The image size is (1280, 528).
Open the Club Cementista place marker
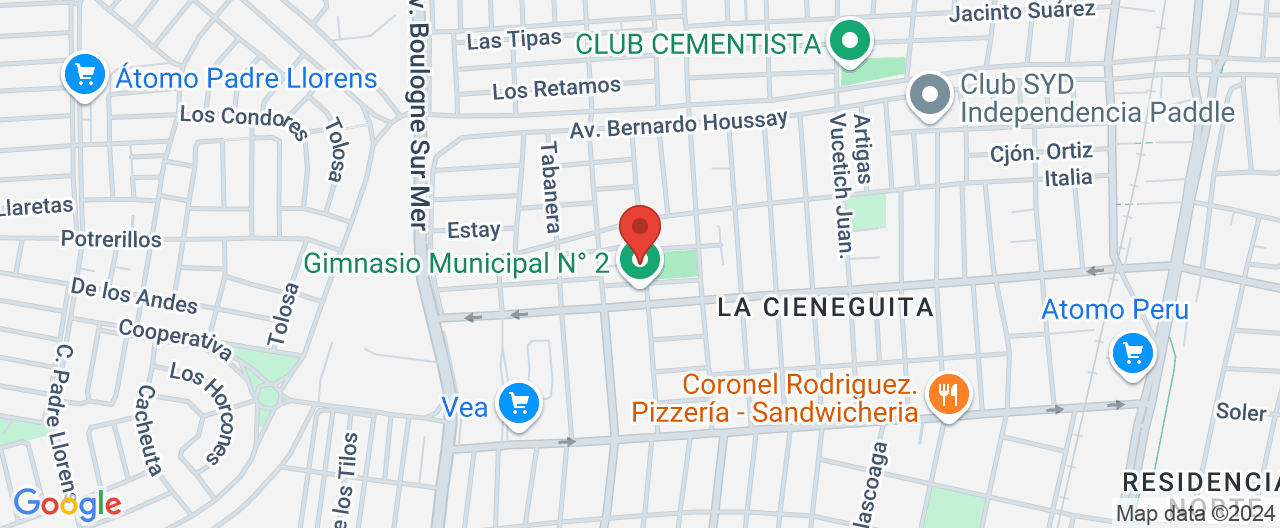click(851, 42)
